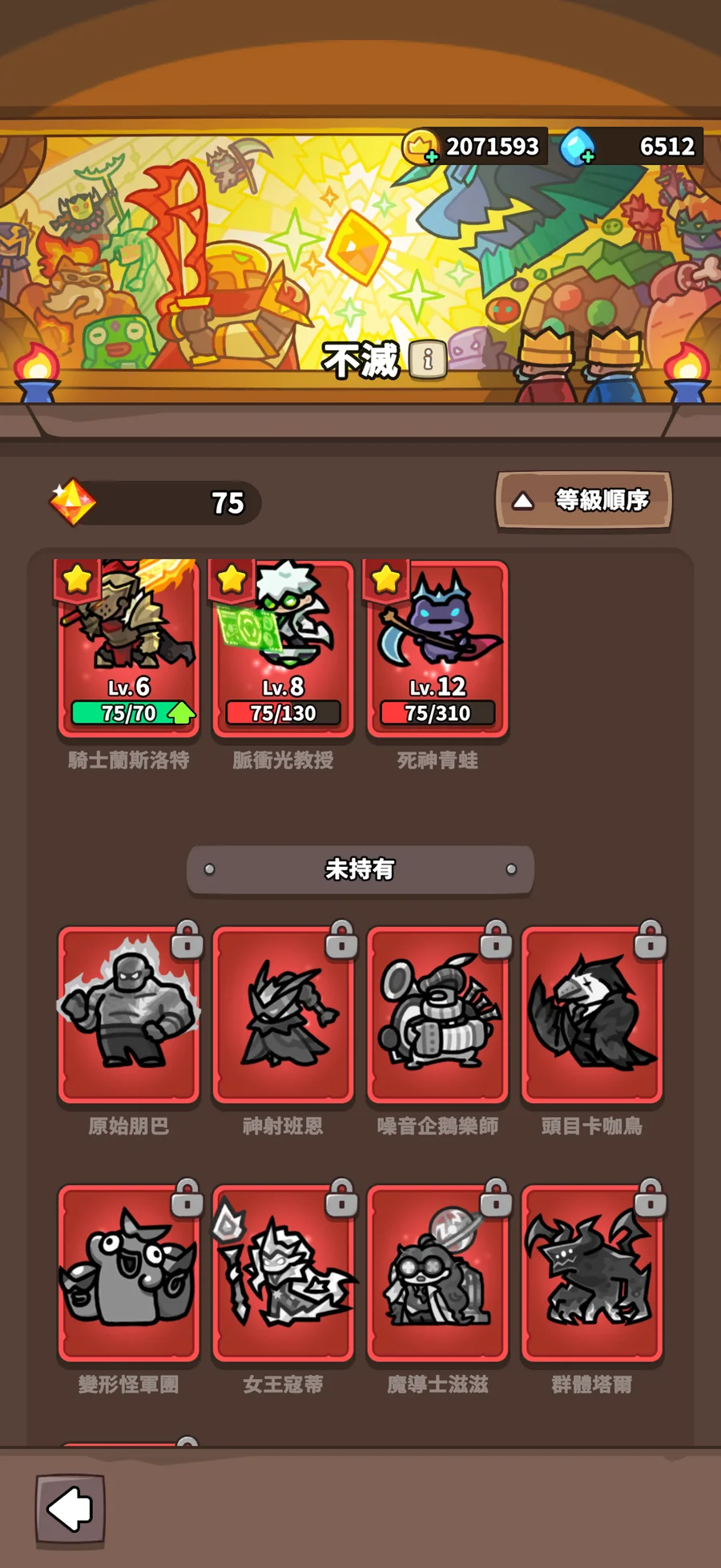
Task: View locked hero 原始朋巴
Action: click(128, 1014)
